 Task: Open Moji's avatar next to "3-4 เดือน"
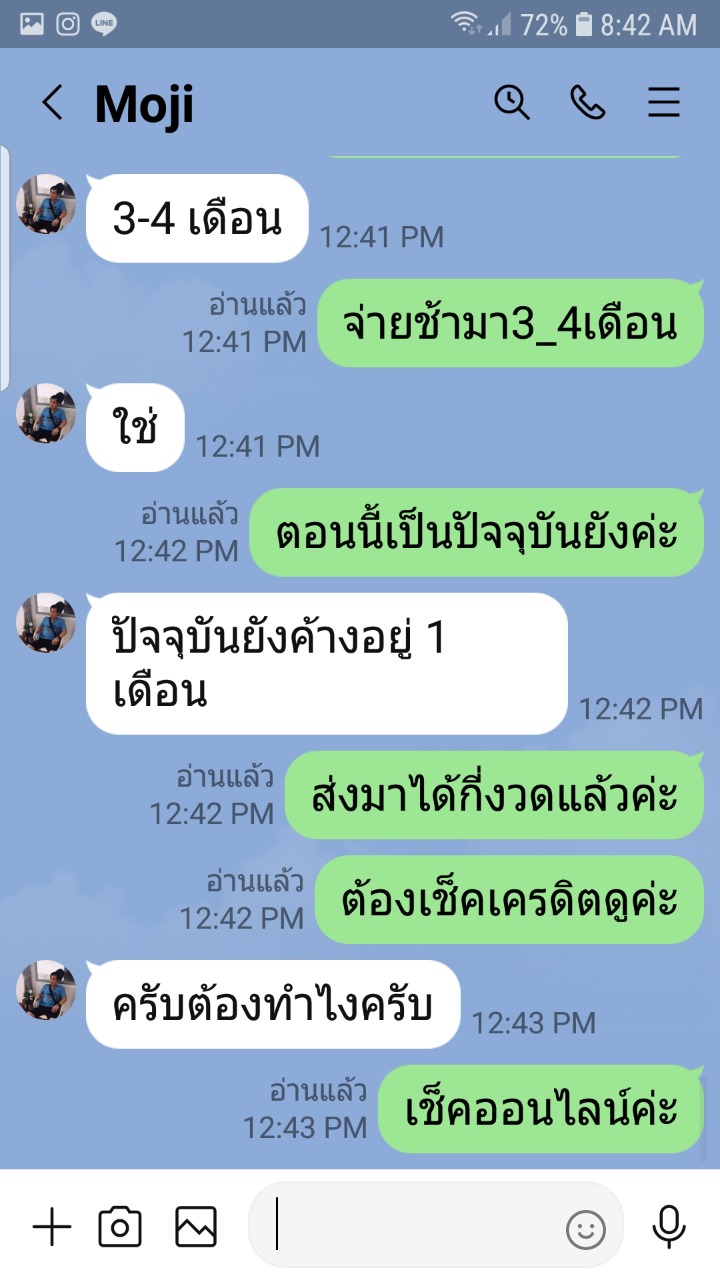click(x=46, y=204)
